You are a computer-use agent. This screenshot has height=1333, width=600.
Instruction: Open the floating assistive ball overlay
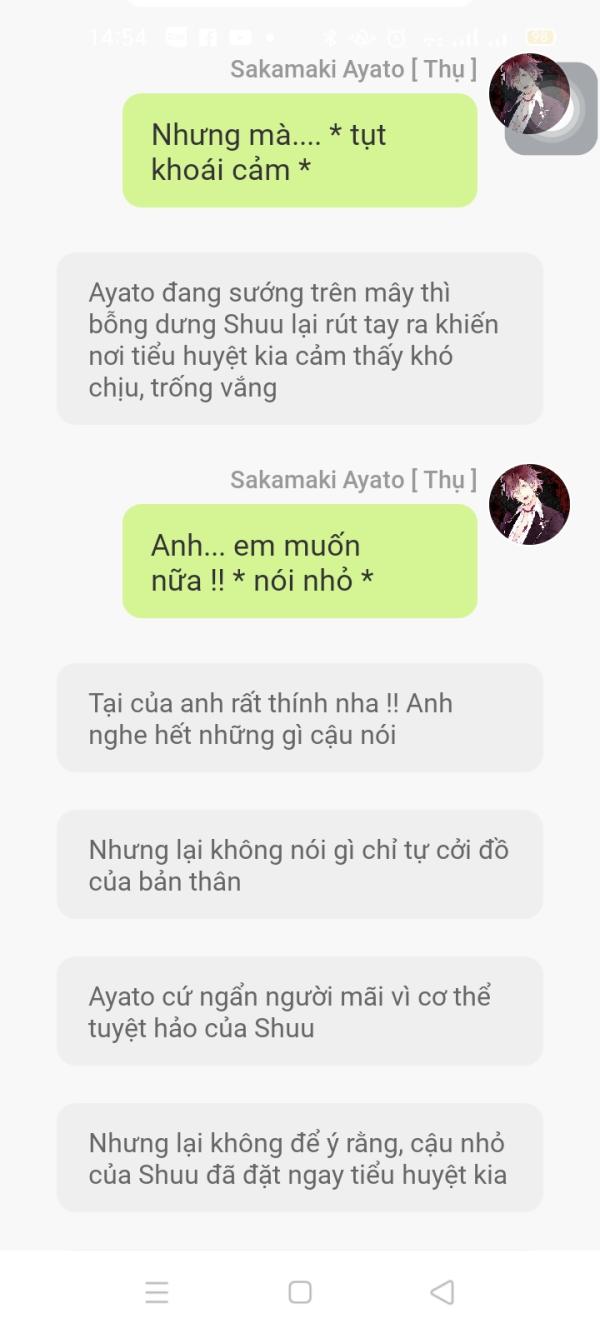[551, 108]
